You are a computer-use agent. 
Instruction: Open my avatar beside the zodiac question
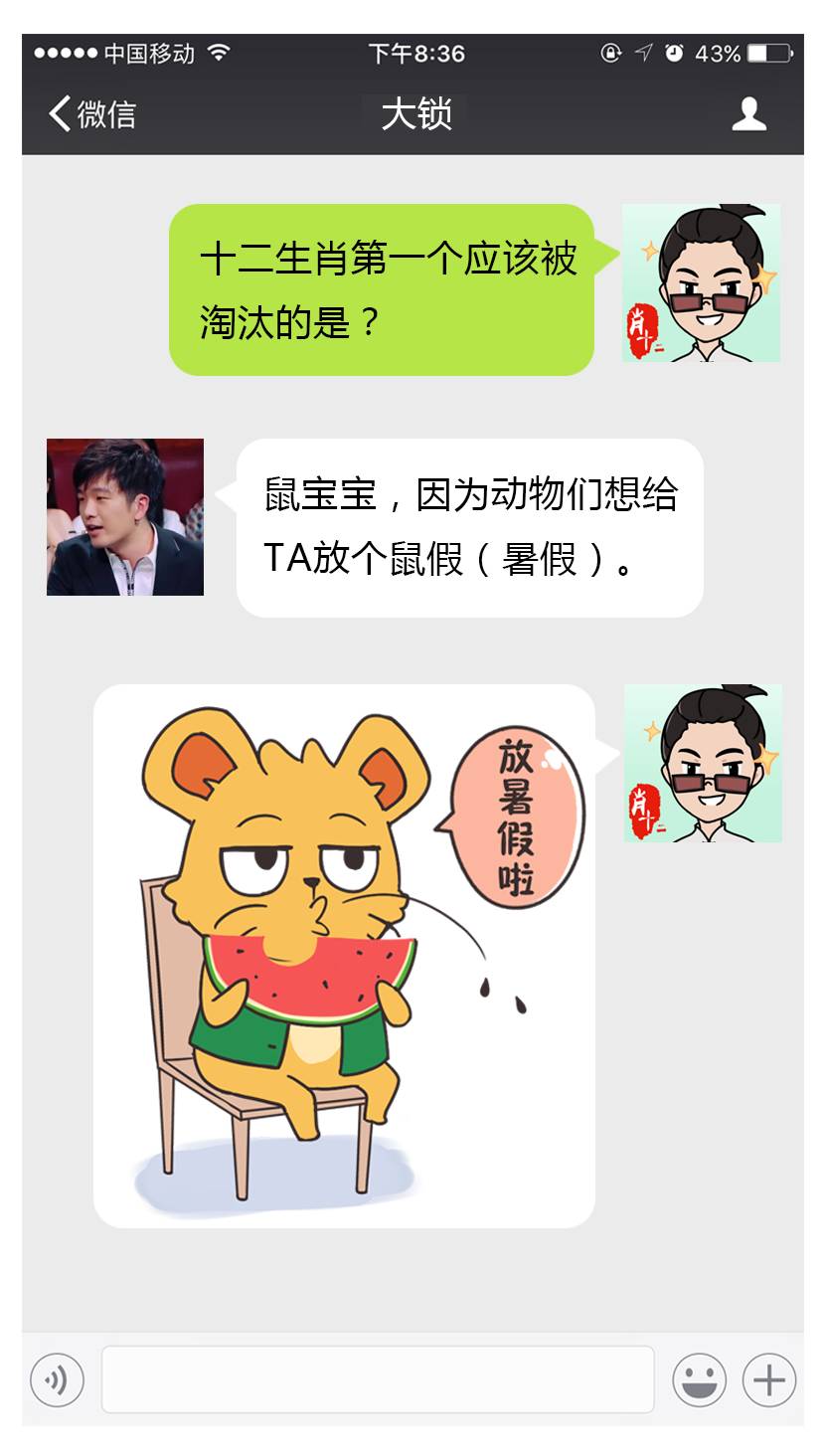pyautogui.click(x=701, y=283)
